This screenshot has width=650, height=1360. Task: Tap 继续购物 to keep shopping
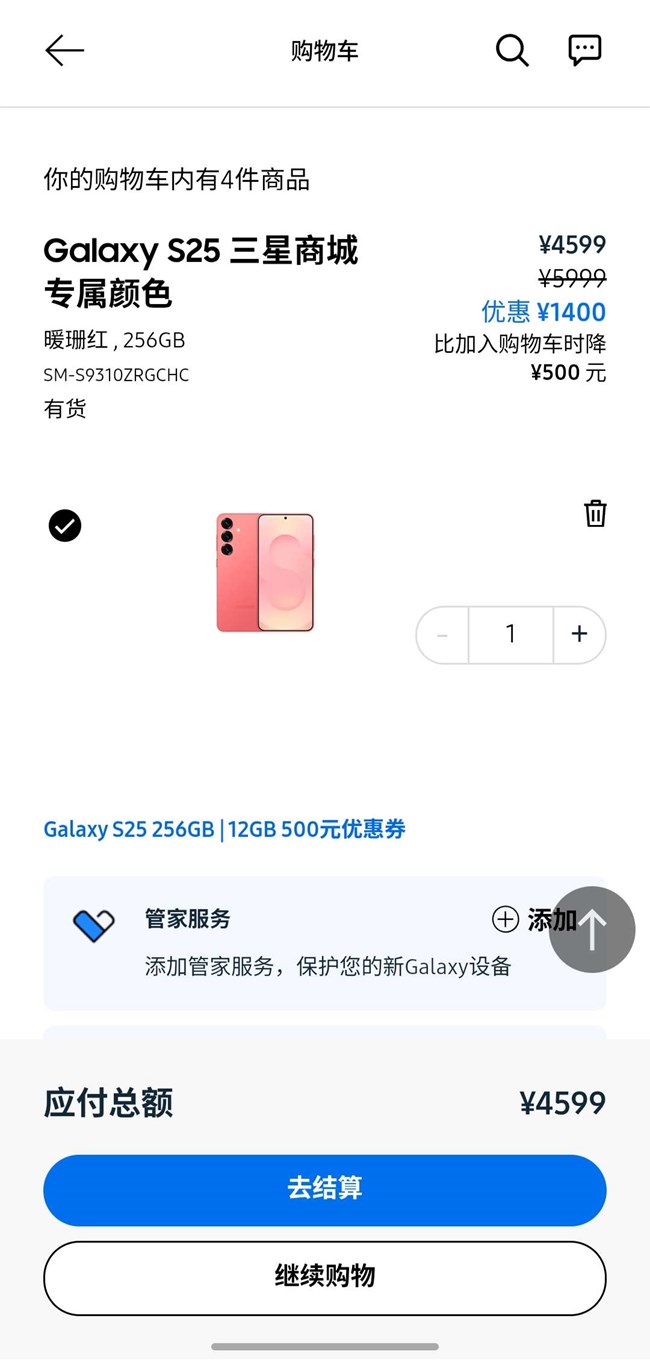pyautogui.click(x=325, y=1276)
